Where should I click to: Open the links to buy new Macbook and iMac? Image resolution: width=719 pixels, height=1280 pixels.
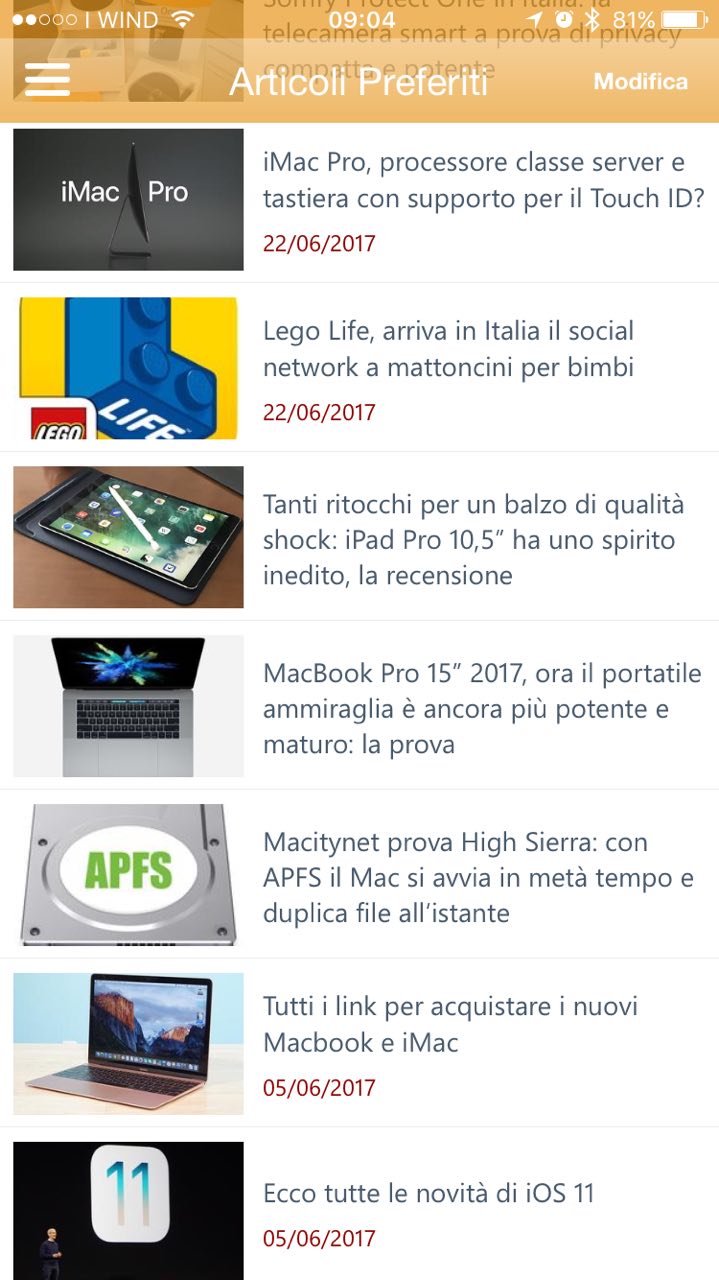[450, 1025]
